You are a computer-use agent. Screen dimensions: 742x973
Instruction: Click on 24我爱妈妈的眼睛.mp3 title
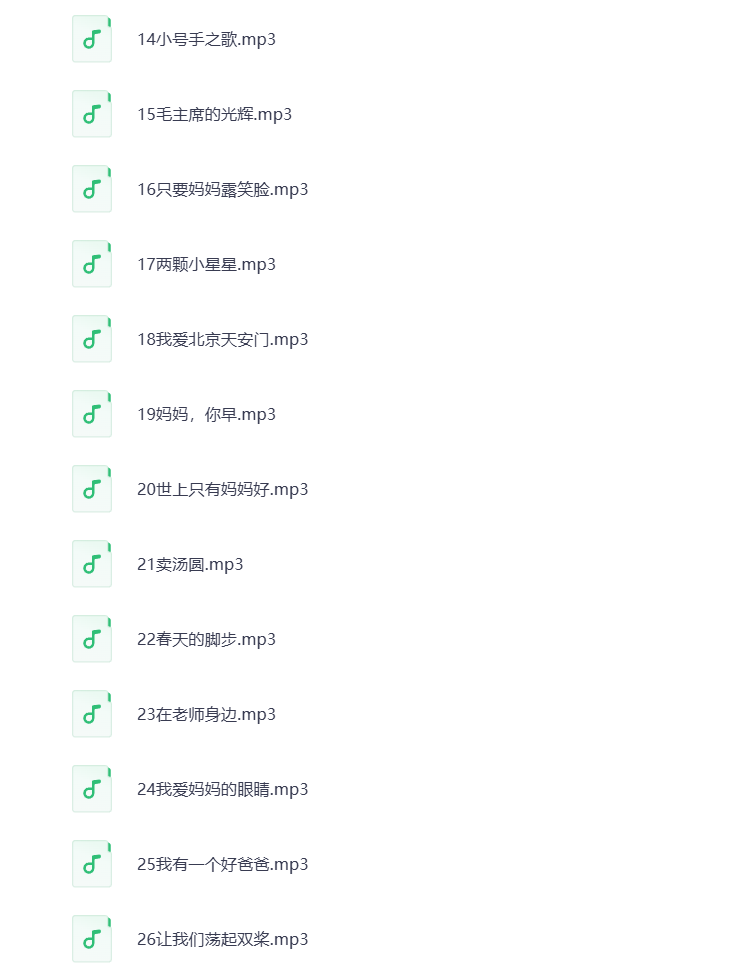tap(221, 789)
